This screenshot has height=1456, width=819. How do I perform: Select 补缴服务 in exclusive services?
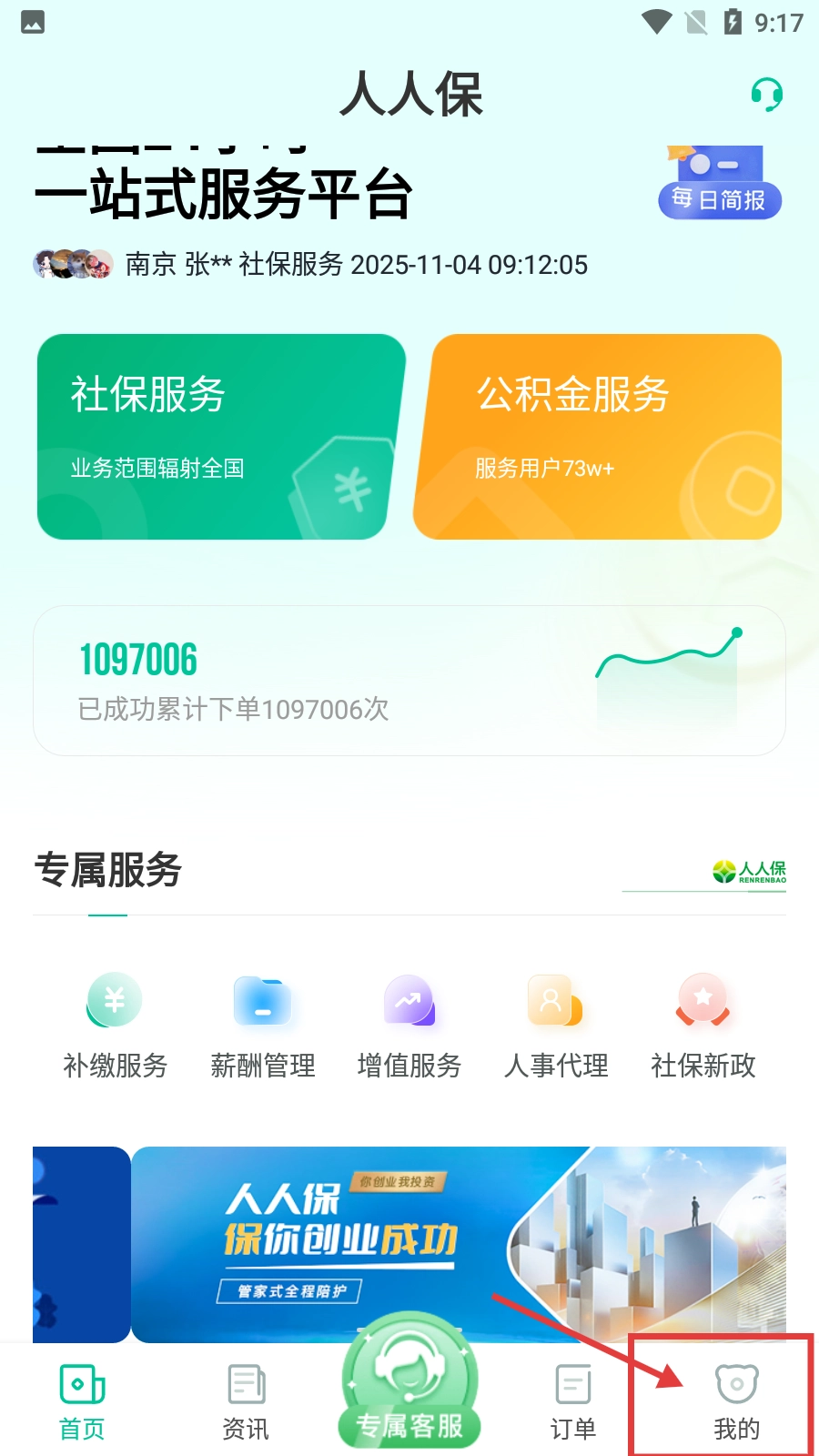[x=115, y=1025]
